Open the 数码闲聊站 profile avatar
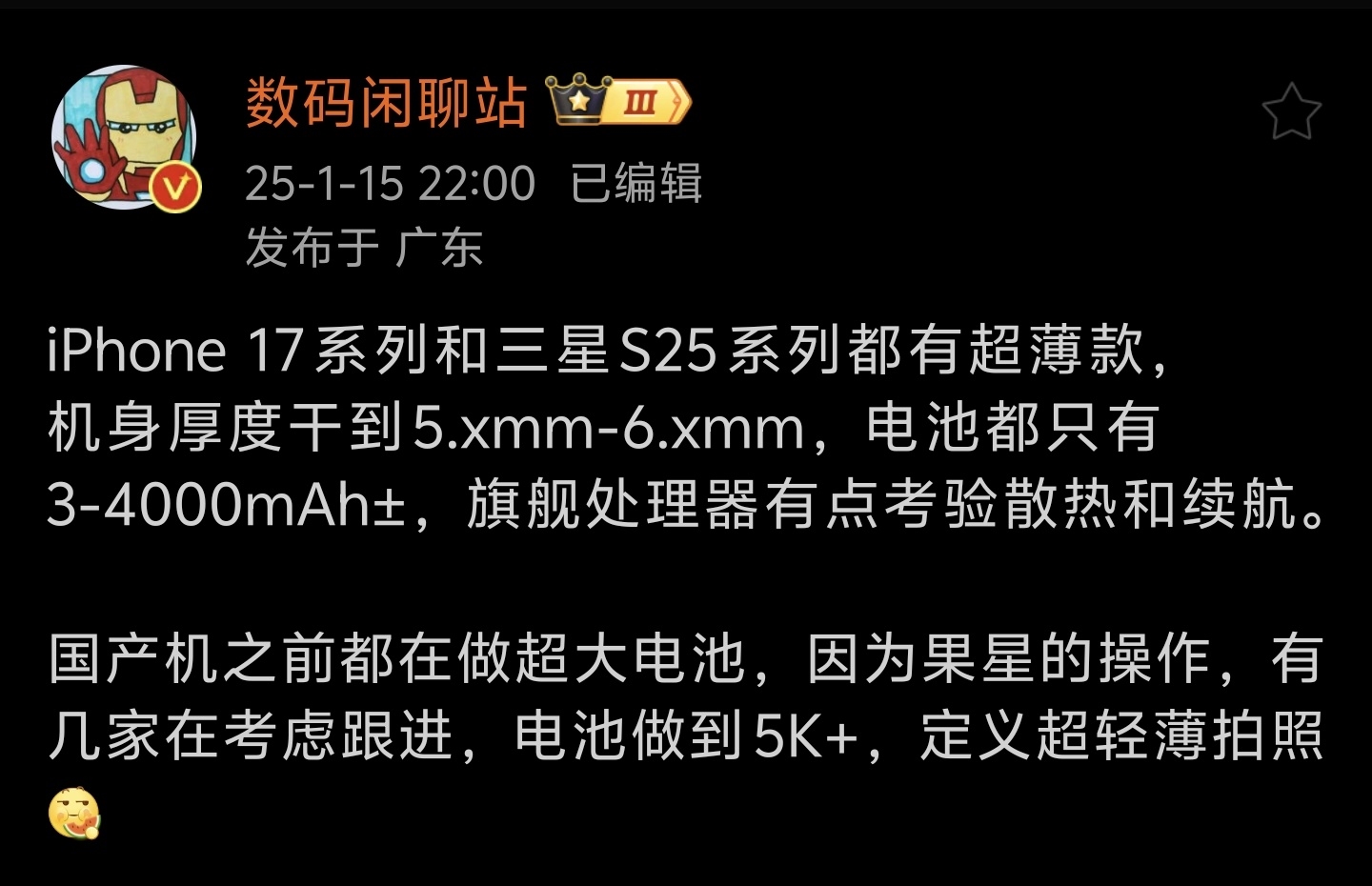 coord(124,137)
